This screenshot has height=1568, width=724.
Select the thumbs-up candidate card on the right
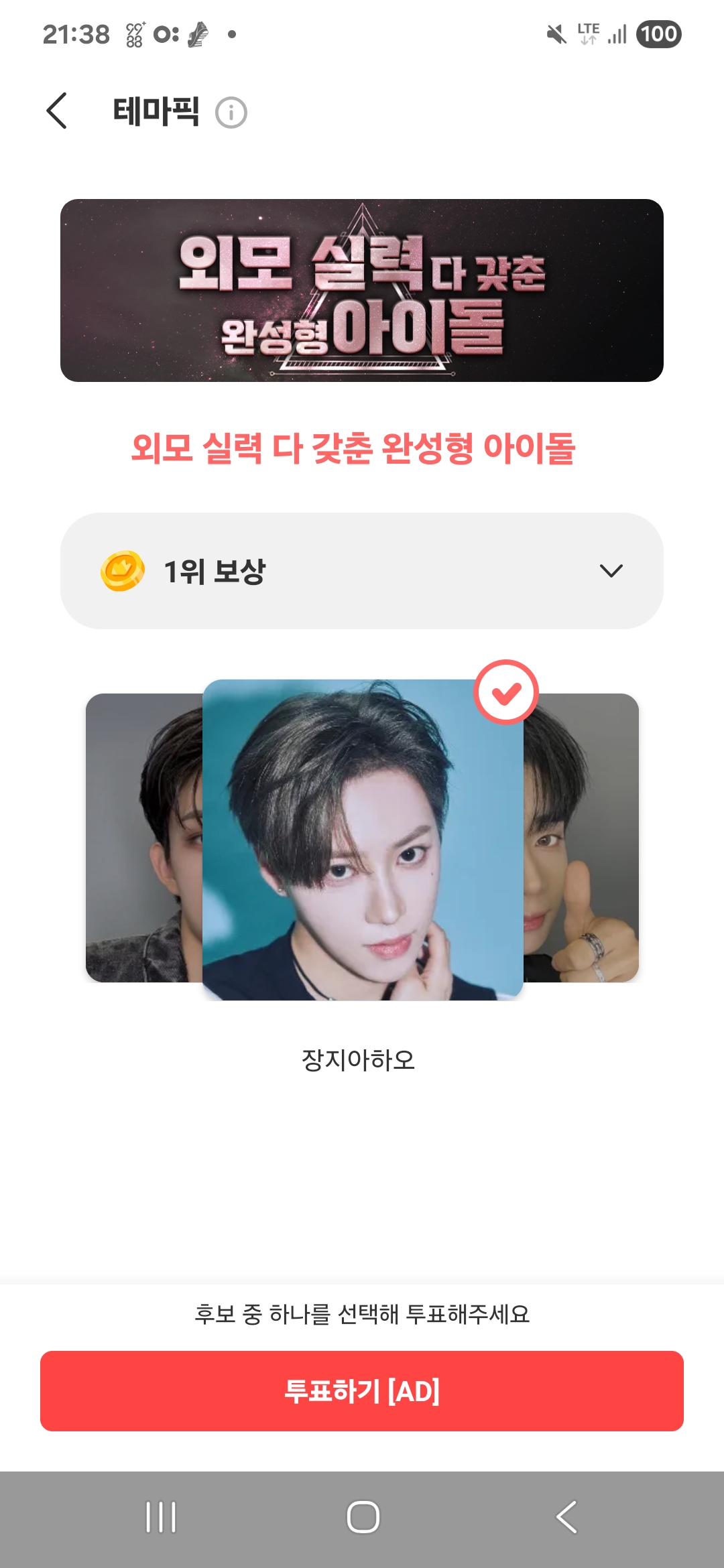582,838
